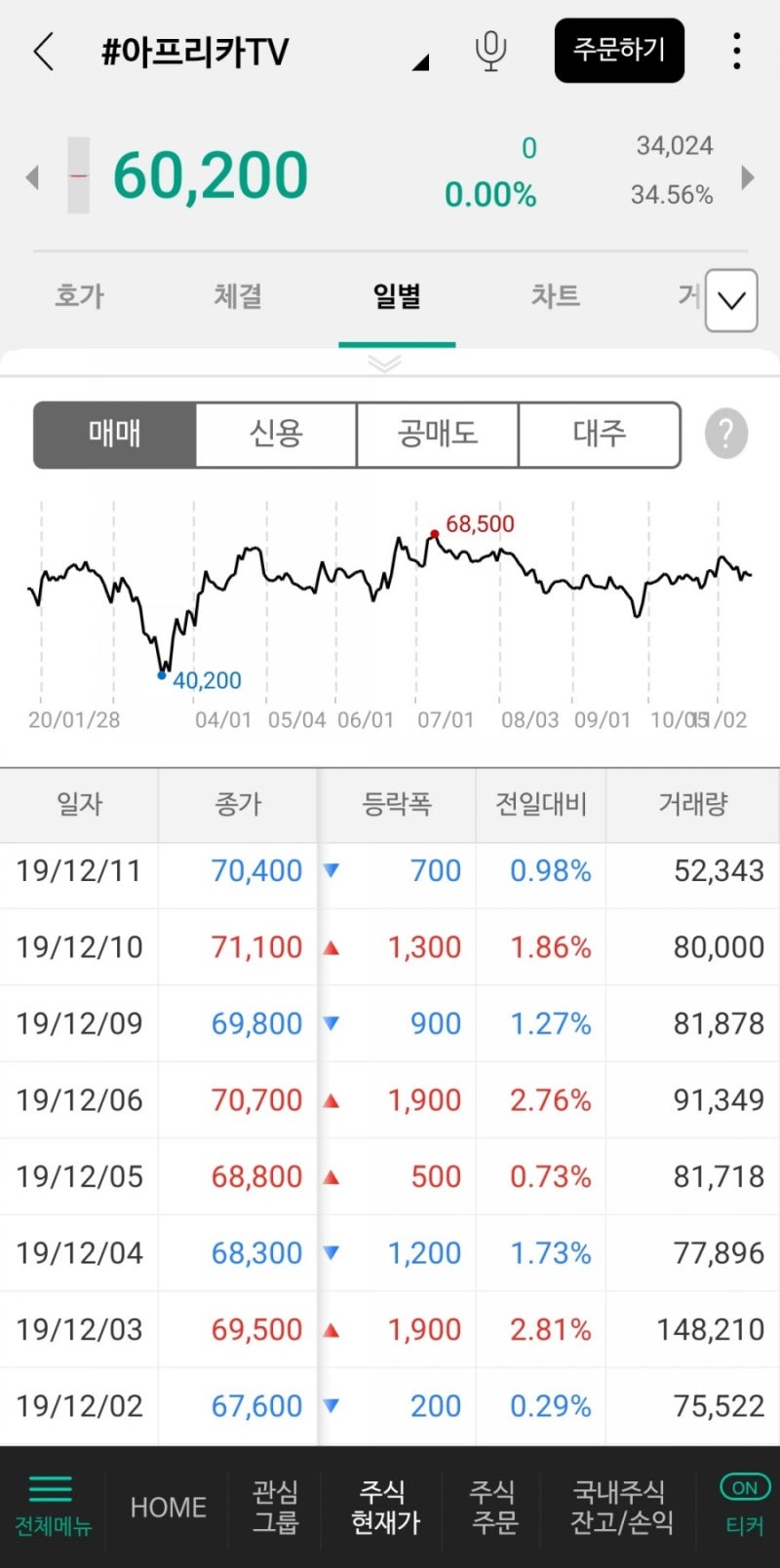The height and width of the screenshot is (1568, 780).
Task: Activate the microphone voice search icon
Action: (491, 51)
